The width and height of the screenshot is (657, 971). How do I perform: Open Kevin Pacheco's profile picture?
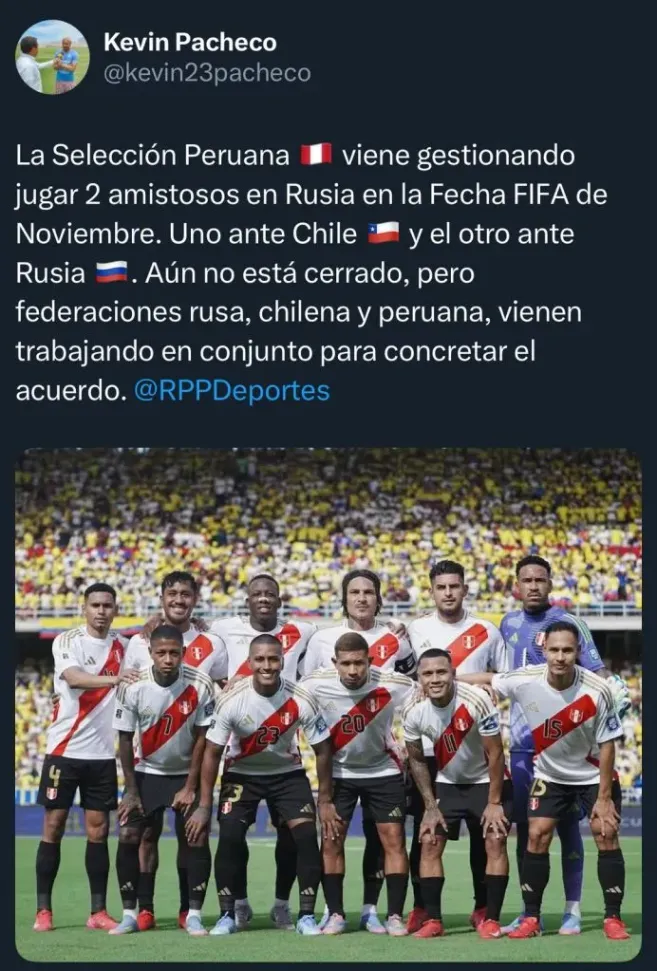click(x=52, y=57)
